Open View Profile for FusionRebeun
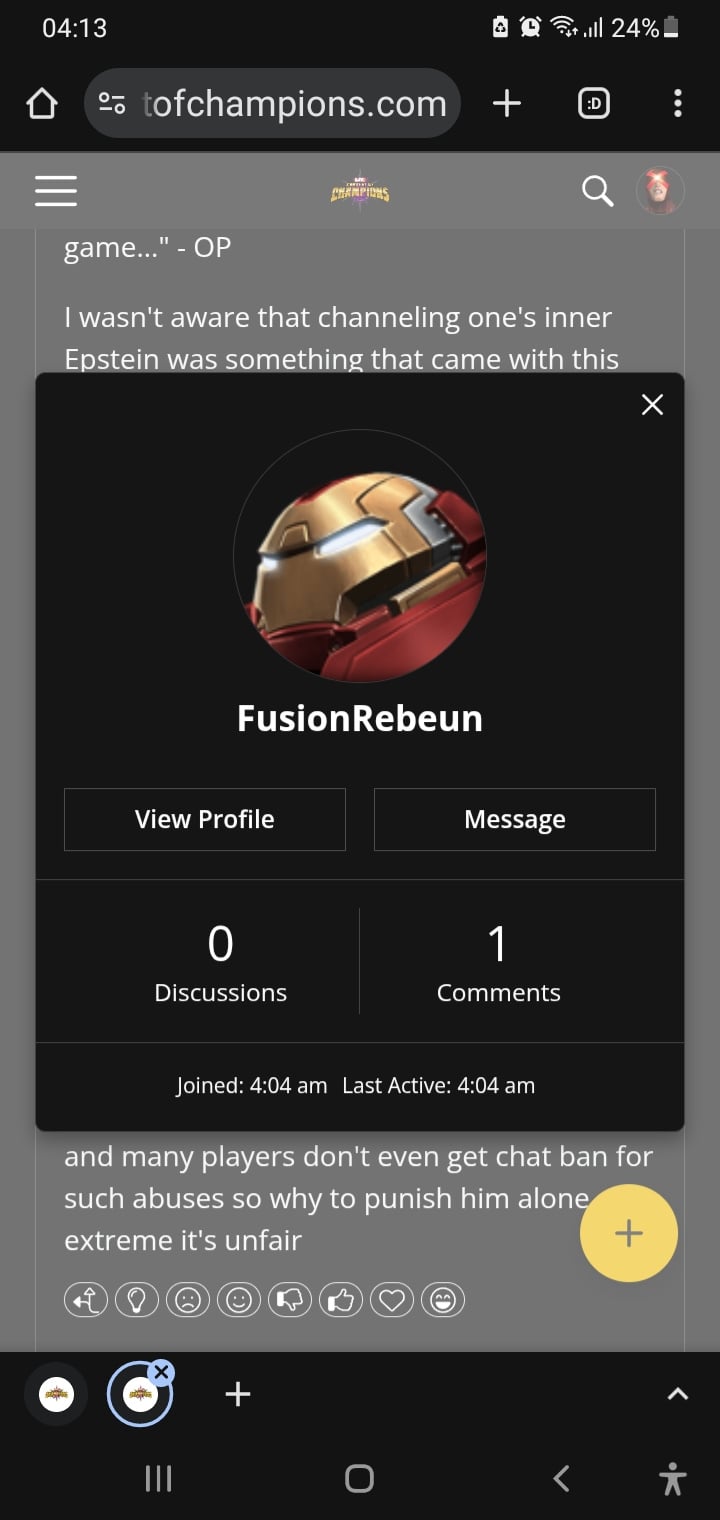This screenshot has width=720, height=1520. [x=205, y=819]
